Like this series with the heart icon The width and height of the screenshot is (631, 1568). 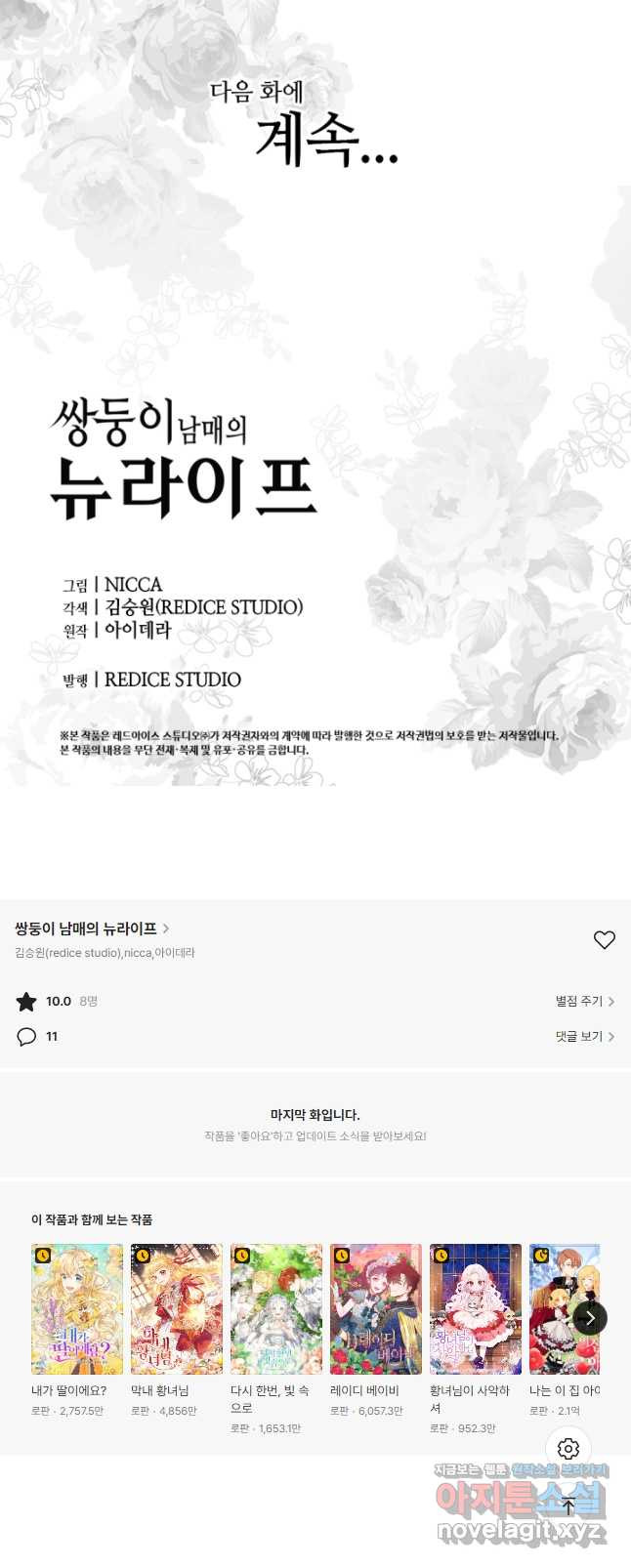click(x=604, y=939)
